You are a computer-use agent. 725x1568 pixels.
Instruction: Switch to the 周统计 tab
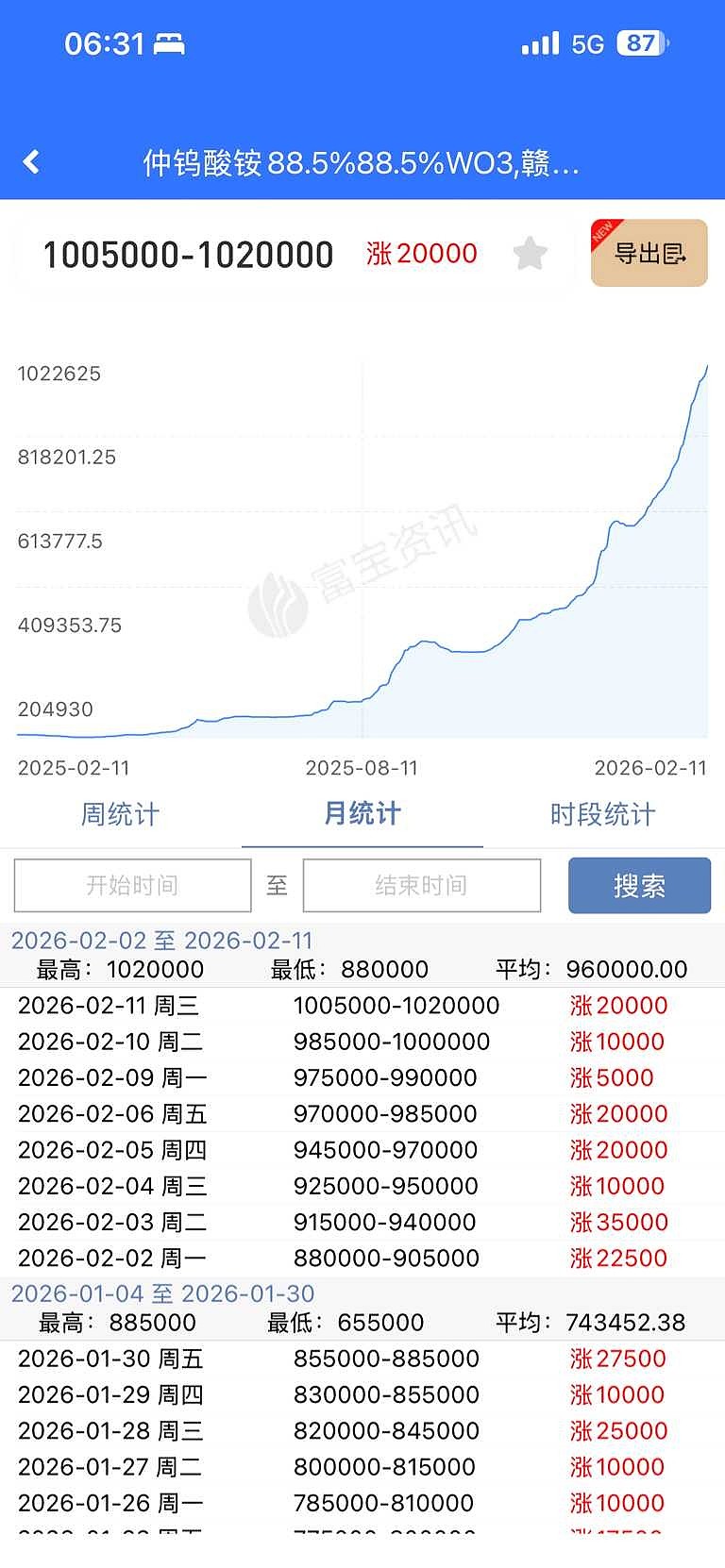click(119, 814)
